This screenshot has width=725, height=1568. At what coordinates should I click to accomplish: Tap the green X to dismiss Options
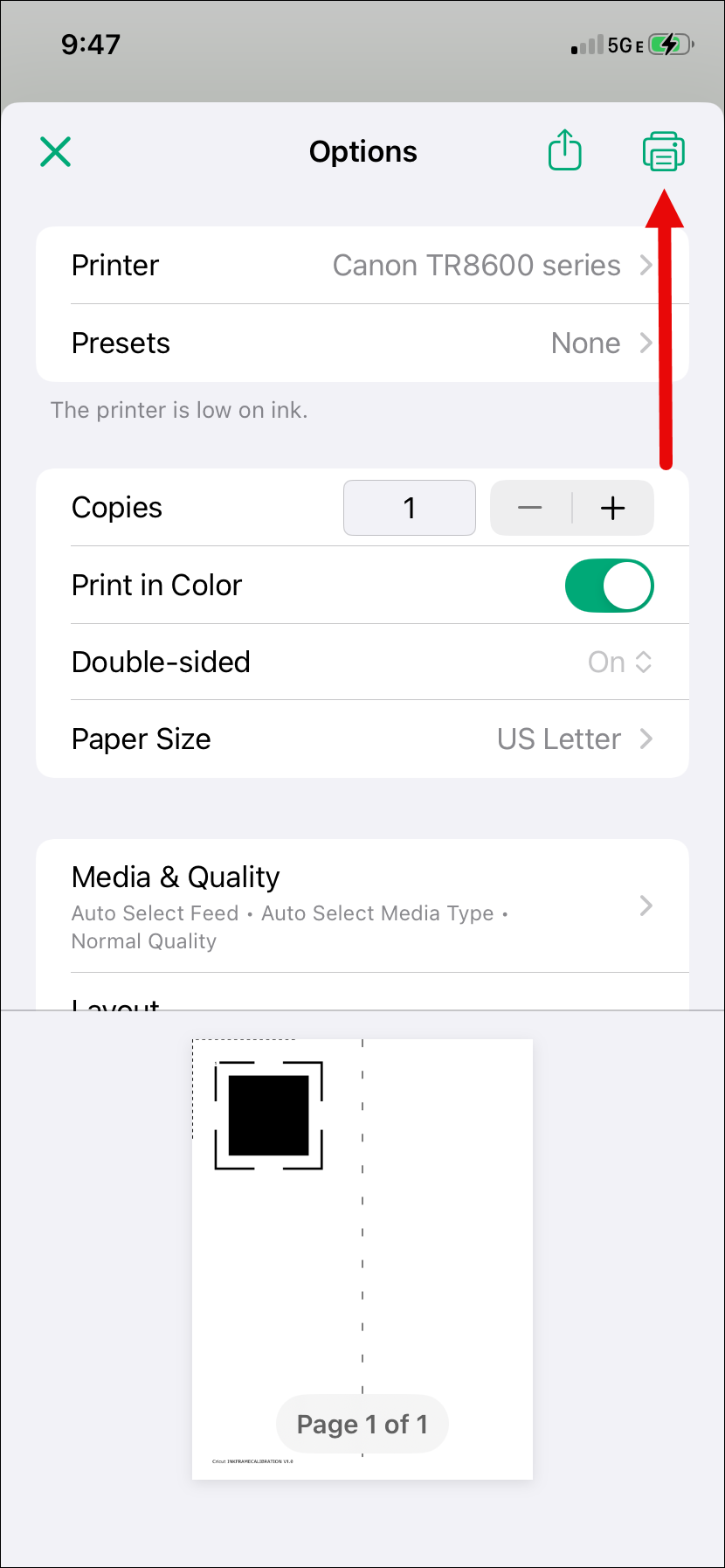click(55, 151)
